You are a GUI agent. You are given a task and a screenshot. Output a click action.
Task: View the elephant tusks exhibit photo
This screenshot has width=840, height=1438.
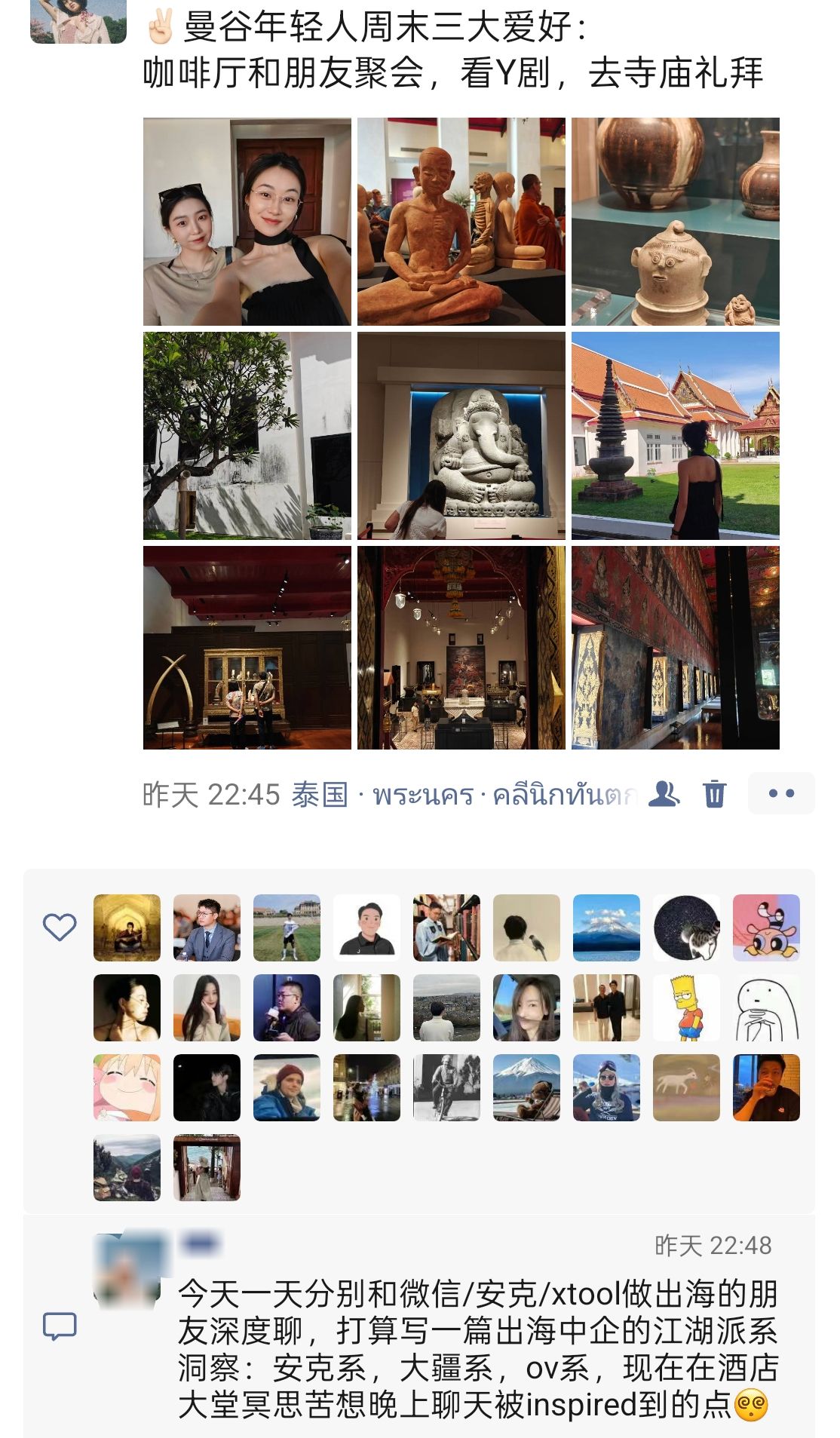247,648
